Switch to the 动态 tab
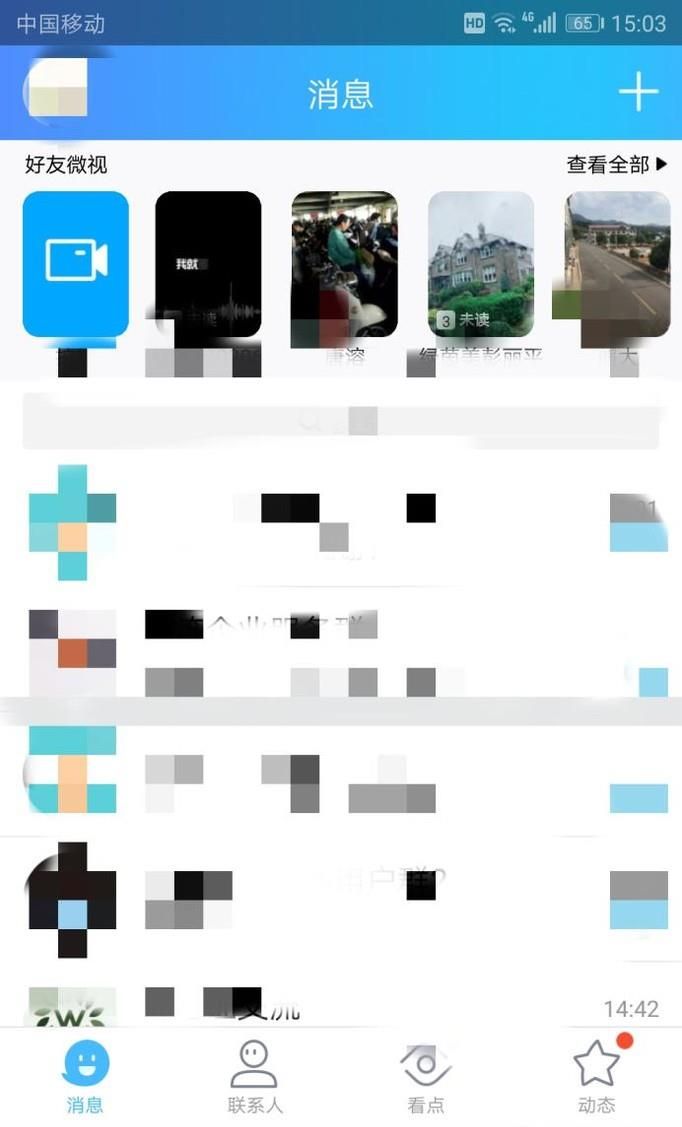Screen dimensions: 682x1127 pos(596,1076)
